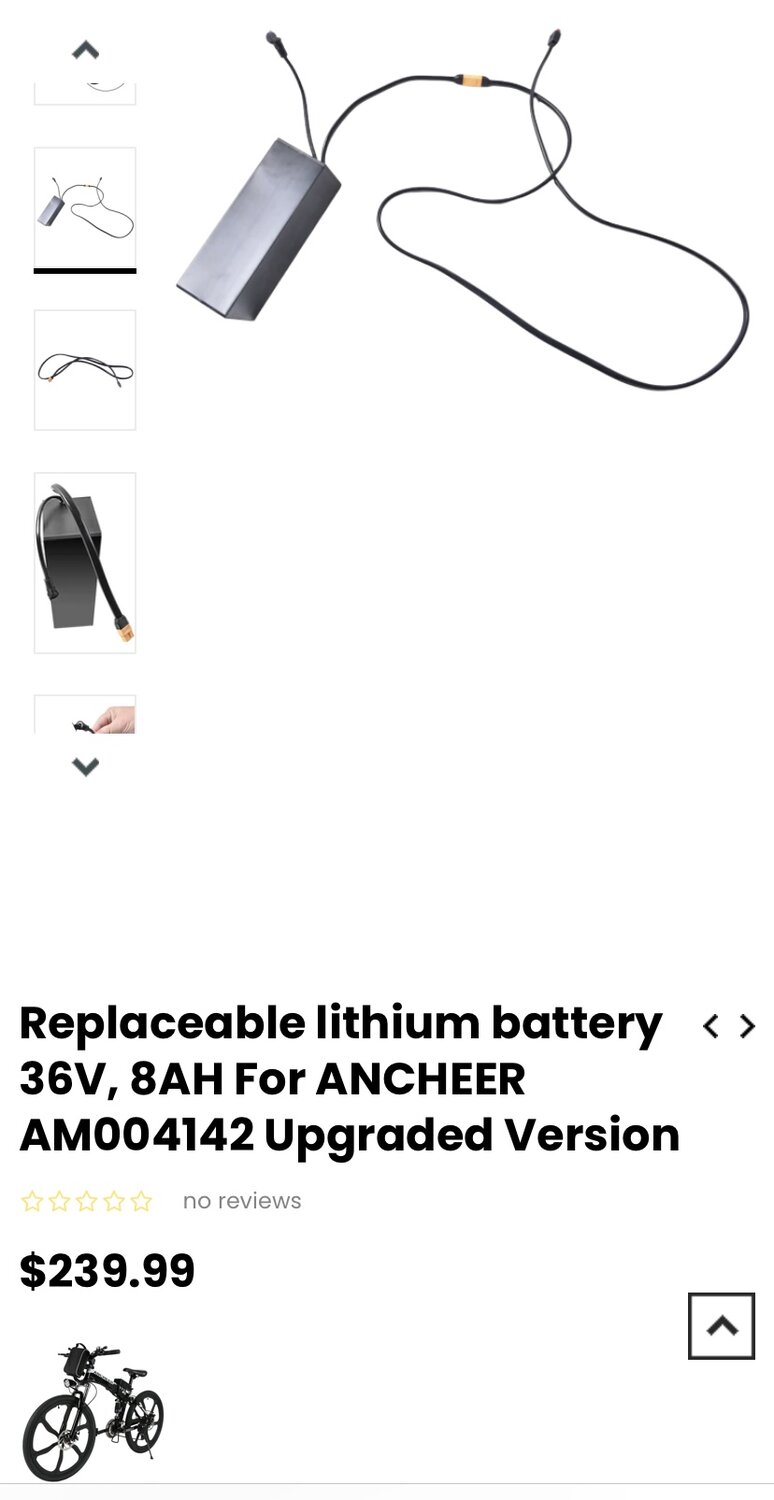Show previous thumbnails with the up chevron
The image size is (774, 1500).
[x=85, y=50]
